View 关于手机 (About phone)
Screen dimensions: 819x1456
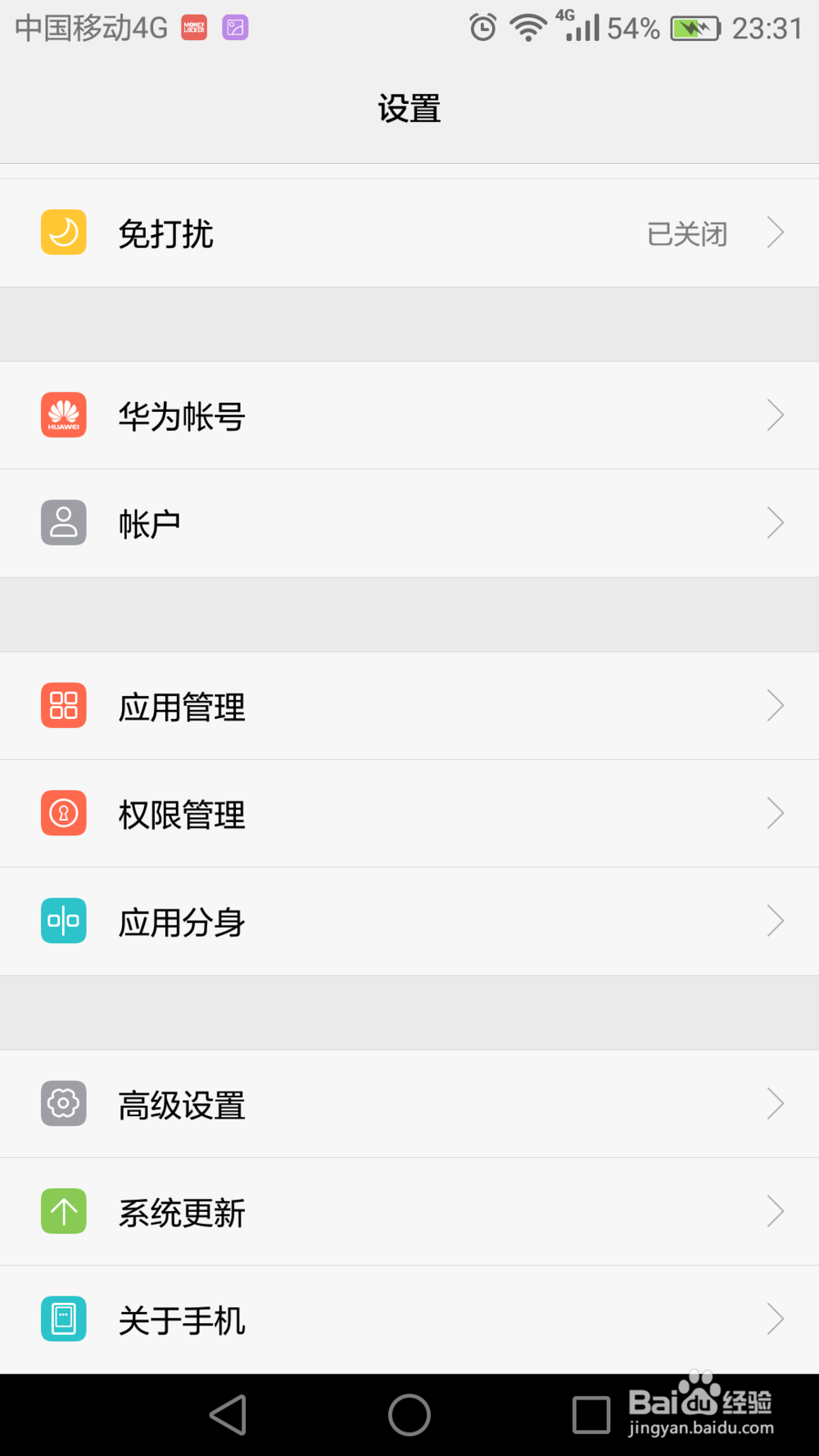pos(409,1319)
